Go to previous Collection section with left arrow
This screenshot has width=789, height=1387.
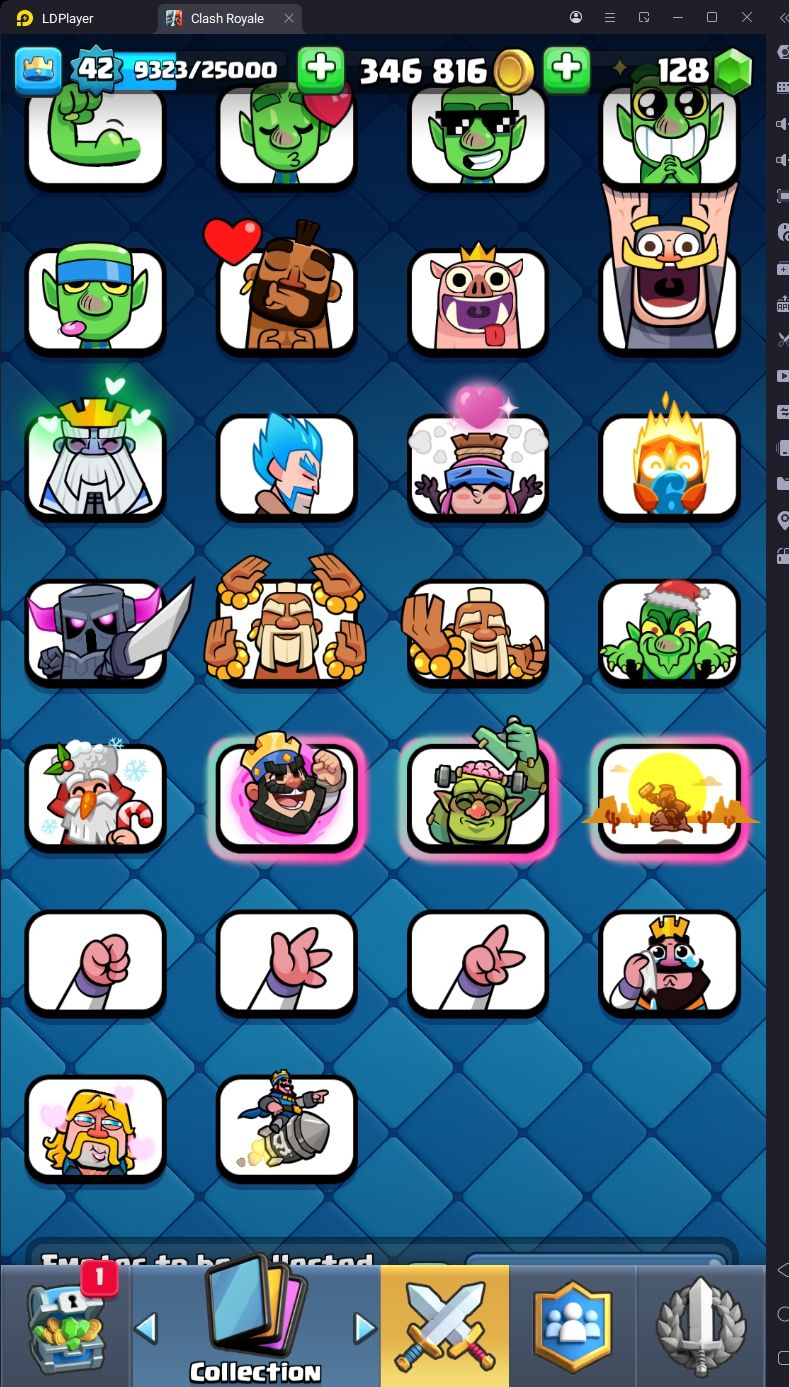[146, 1327]
